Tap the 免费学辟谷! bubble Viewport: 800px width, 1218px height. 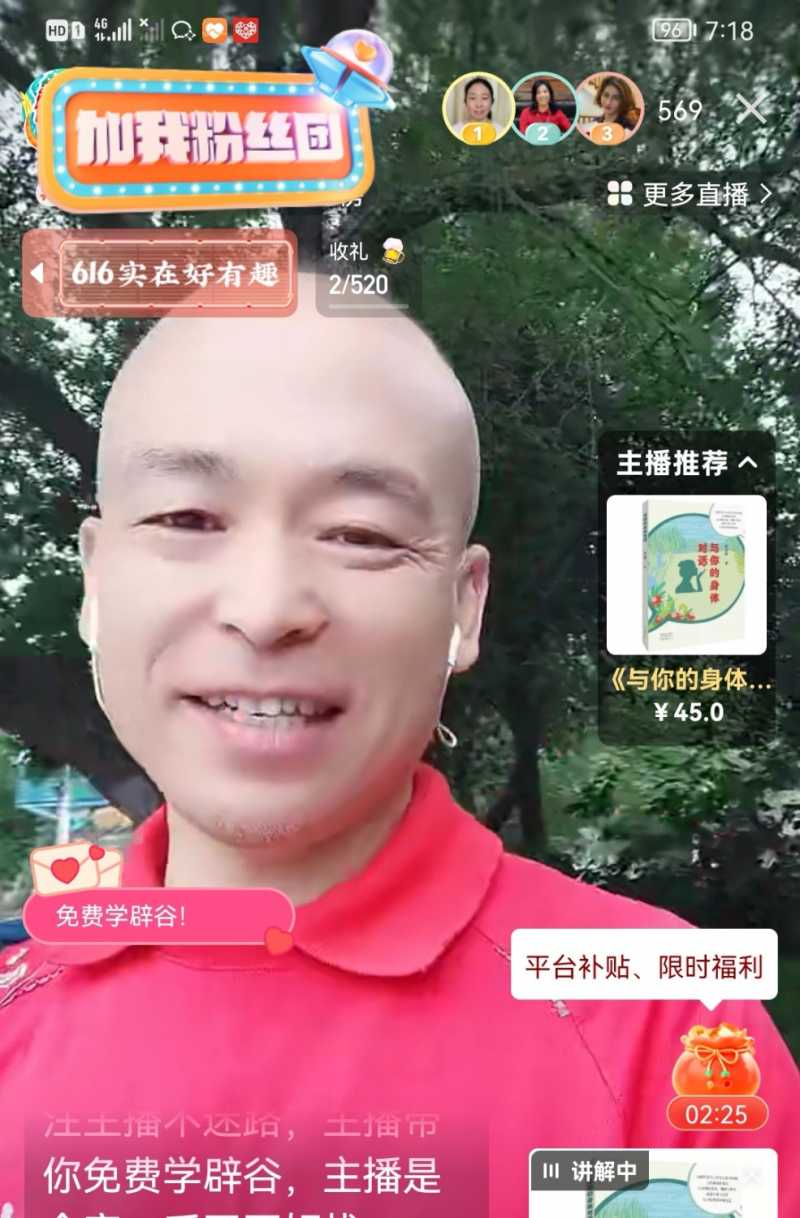coord(157,916)
